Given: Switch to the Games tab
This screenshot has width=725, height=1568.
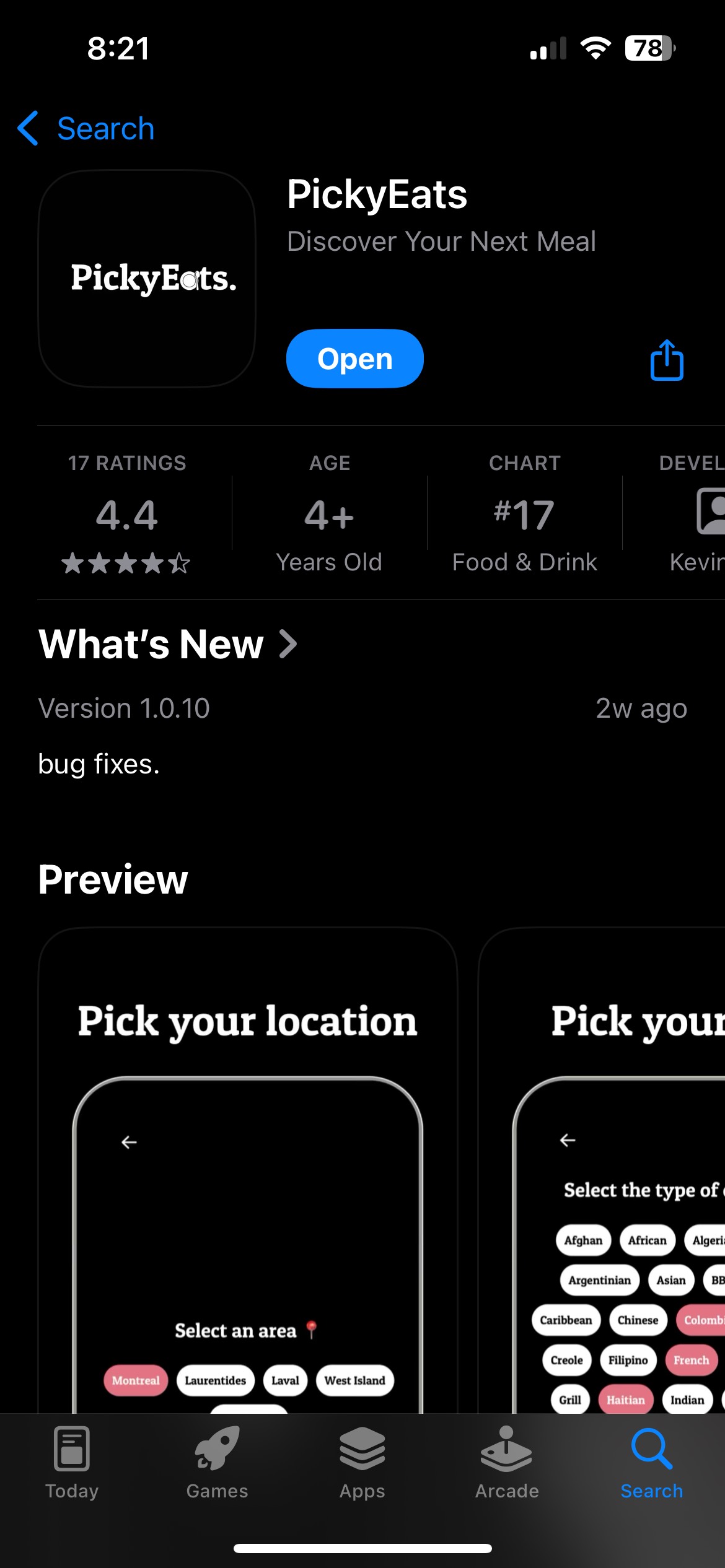Looking at the screenshot, I should [217, 1463].
